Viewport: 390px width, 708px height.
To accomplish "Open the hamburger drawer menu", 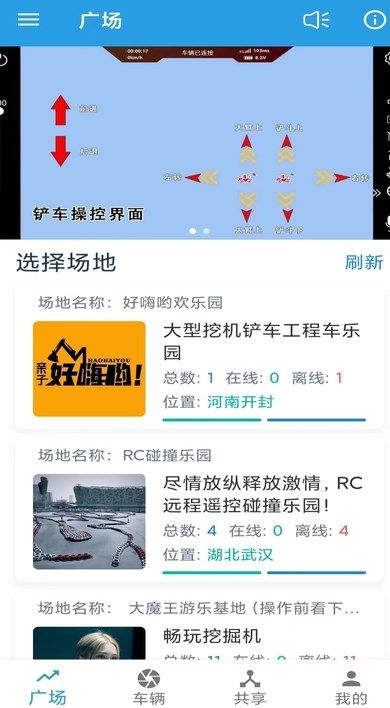I will [28, 19].
